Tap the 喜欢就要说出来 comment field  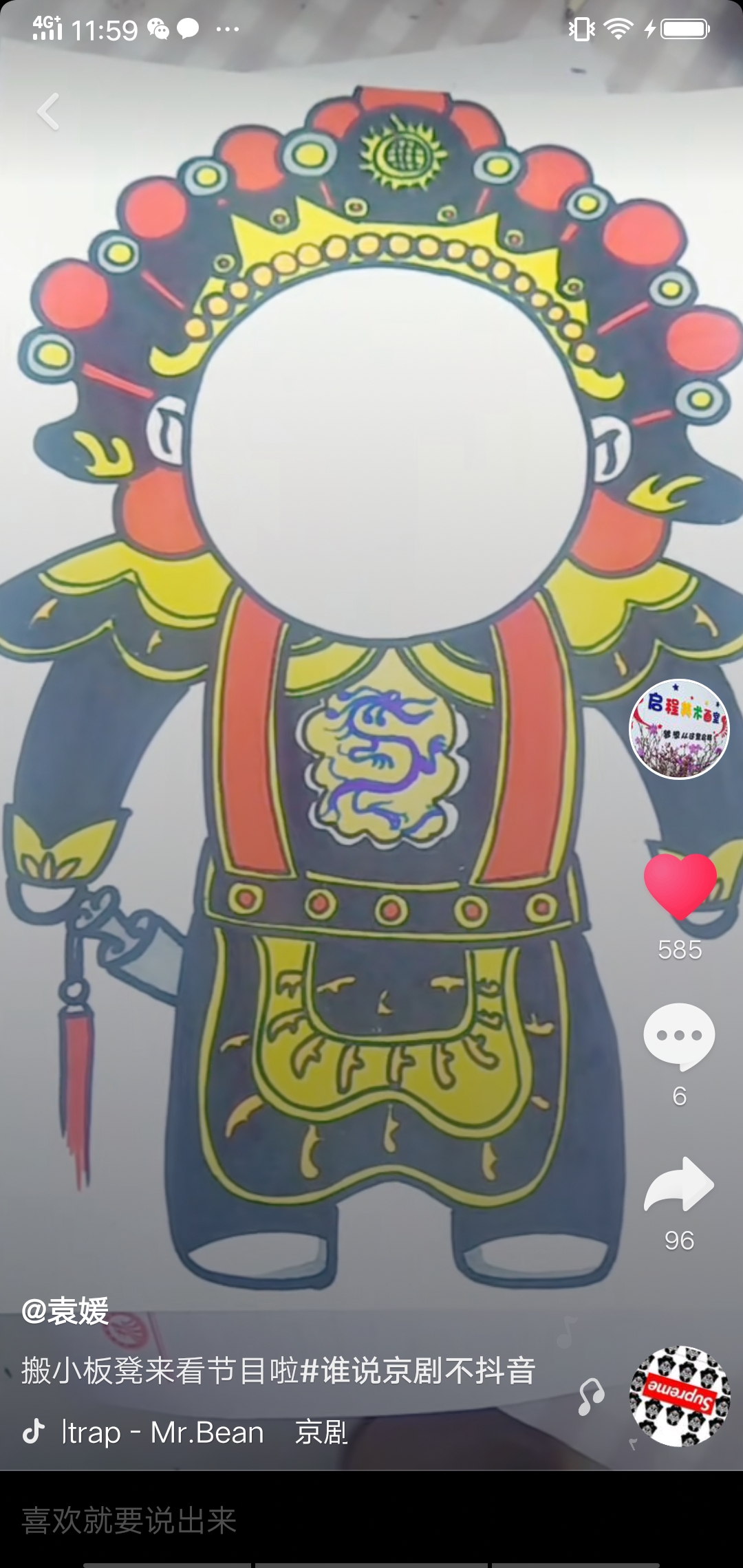[x=275, y=1521]
